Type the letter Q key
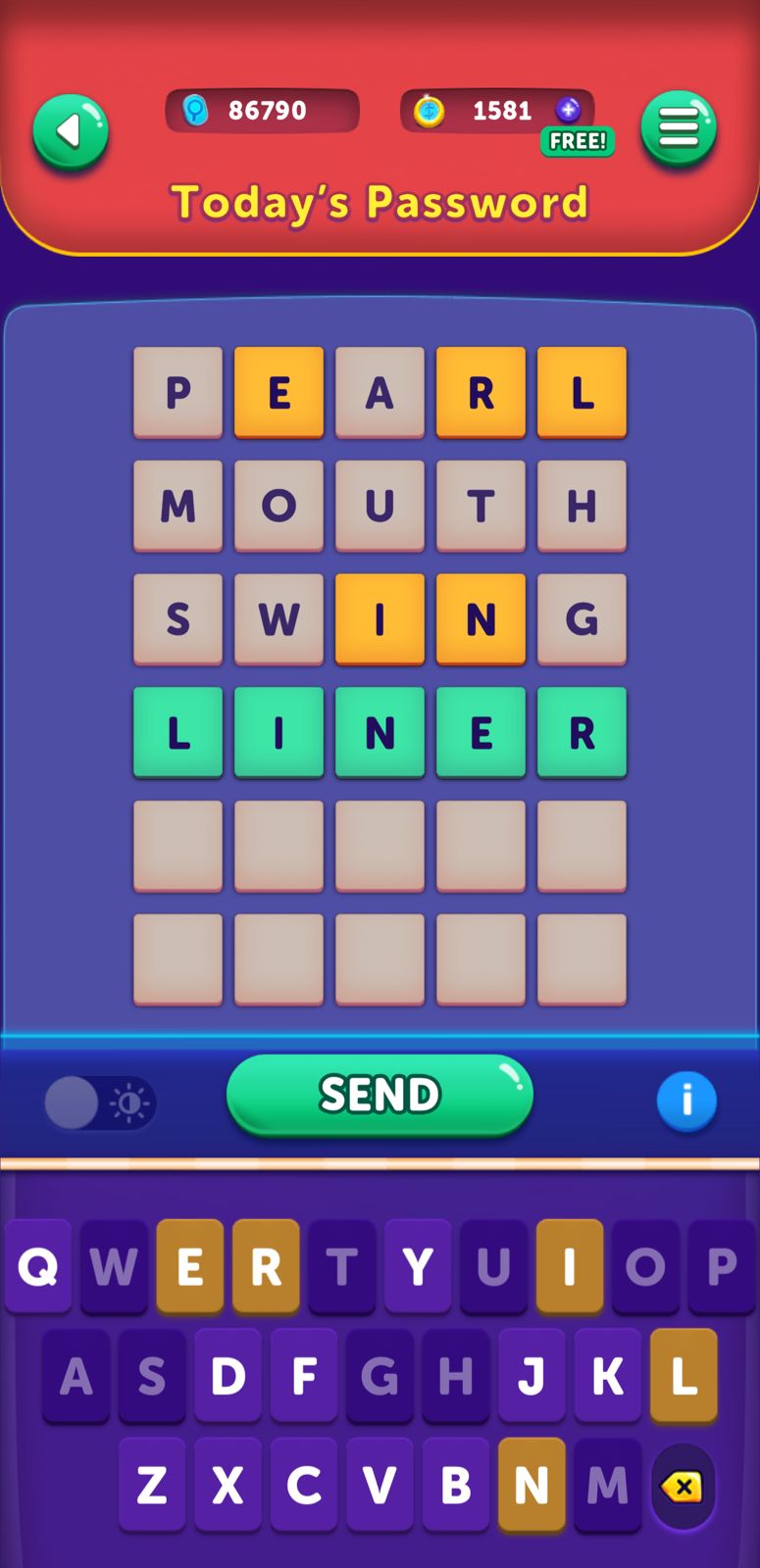Viewport: 760px width, 1568px height. (x=38, y=1267)
